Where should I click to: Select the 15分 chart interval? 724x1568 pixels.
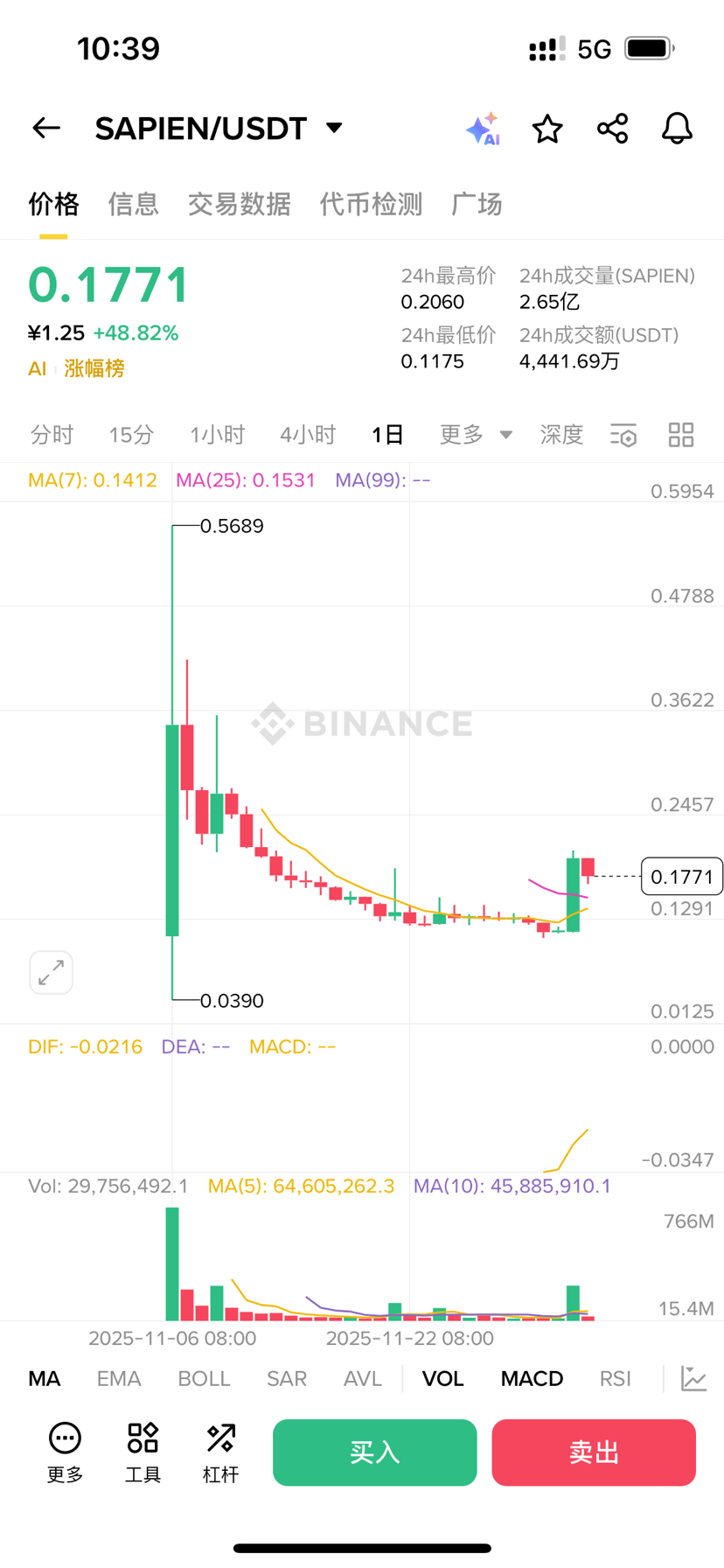(131, 434)
